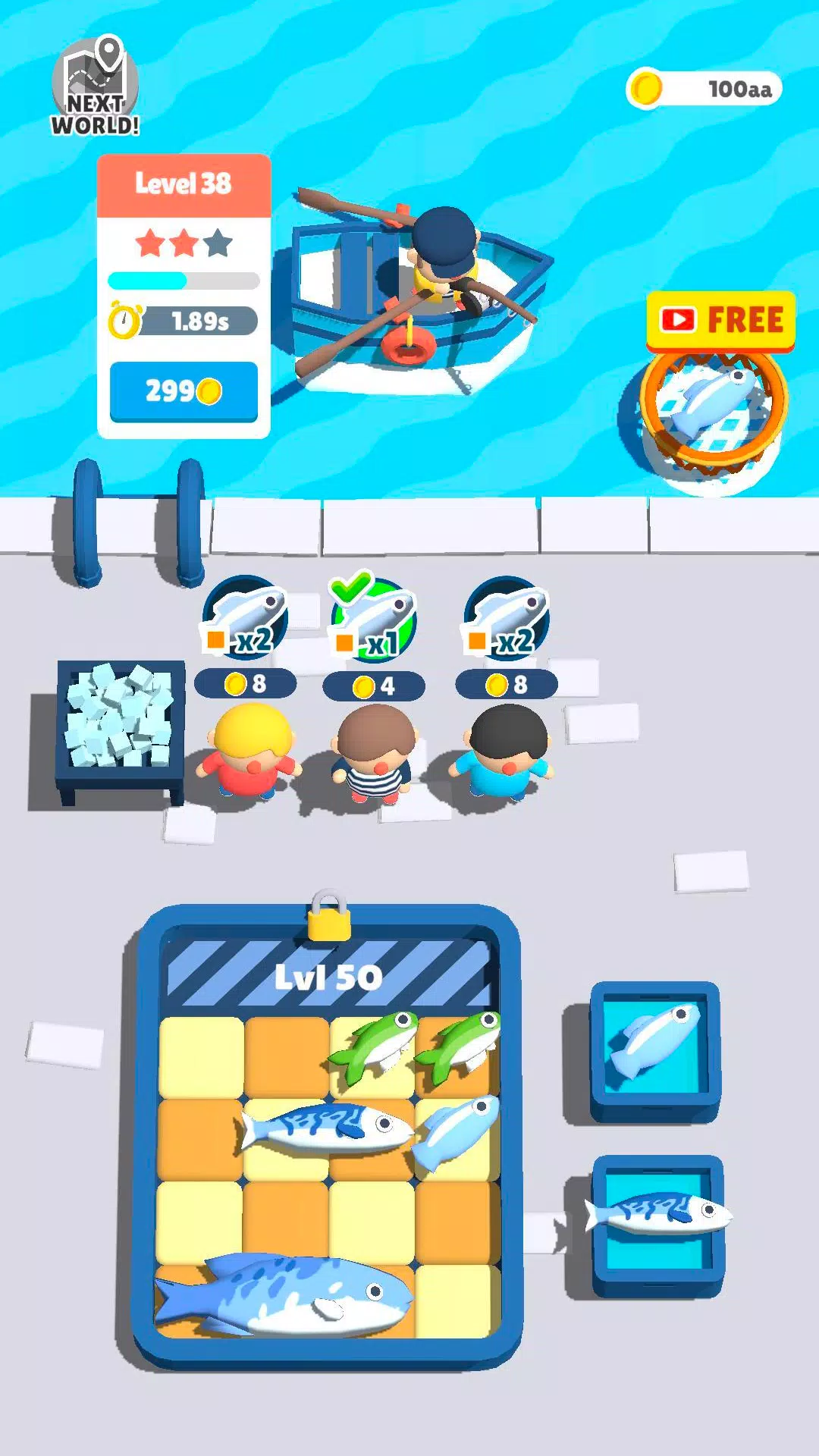Image resolution: width=819 pixels, height=1456 pixels.
Task: Tap the ice cube crate
Action: (x=121, y=720)
